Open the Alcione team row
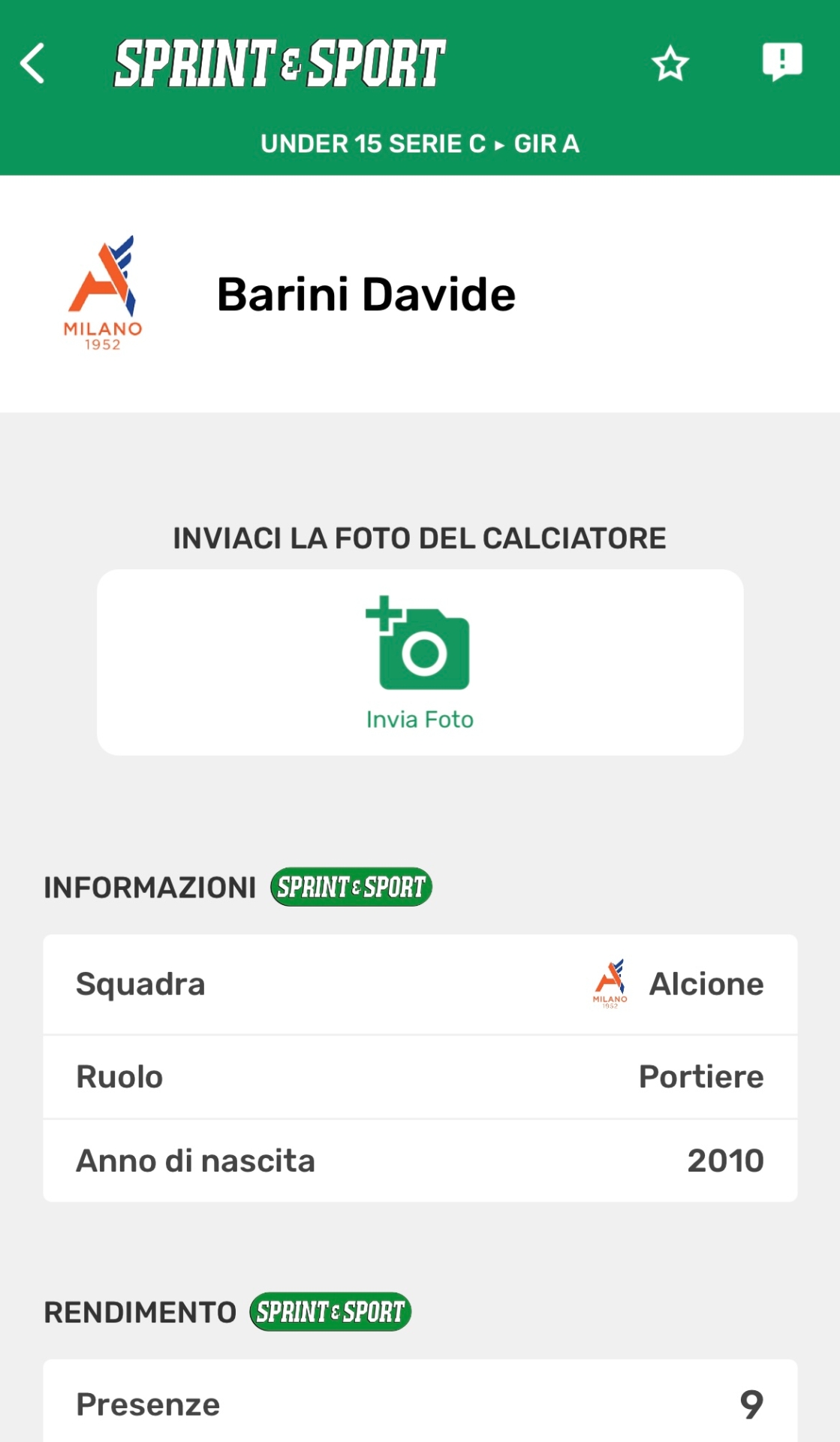The width and height of the screenshot is (840, 1442). tap(420, 985)
